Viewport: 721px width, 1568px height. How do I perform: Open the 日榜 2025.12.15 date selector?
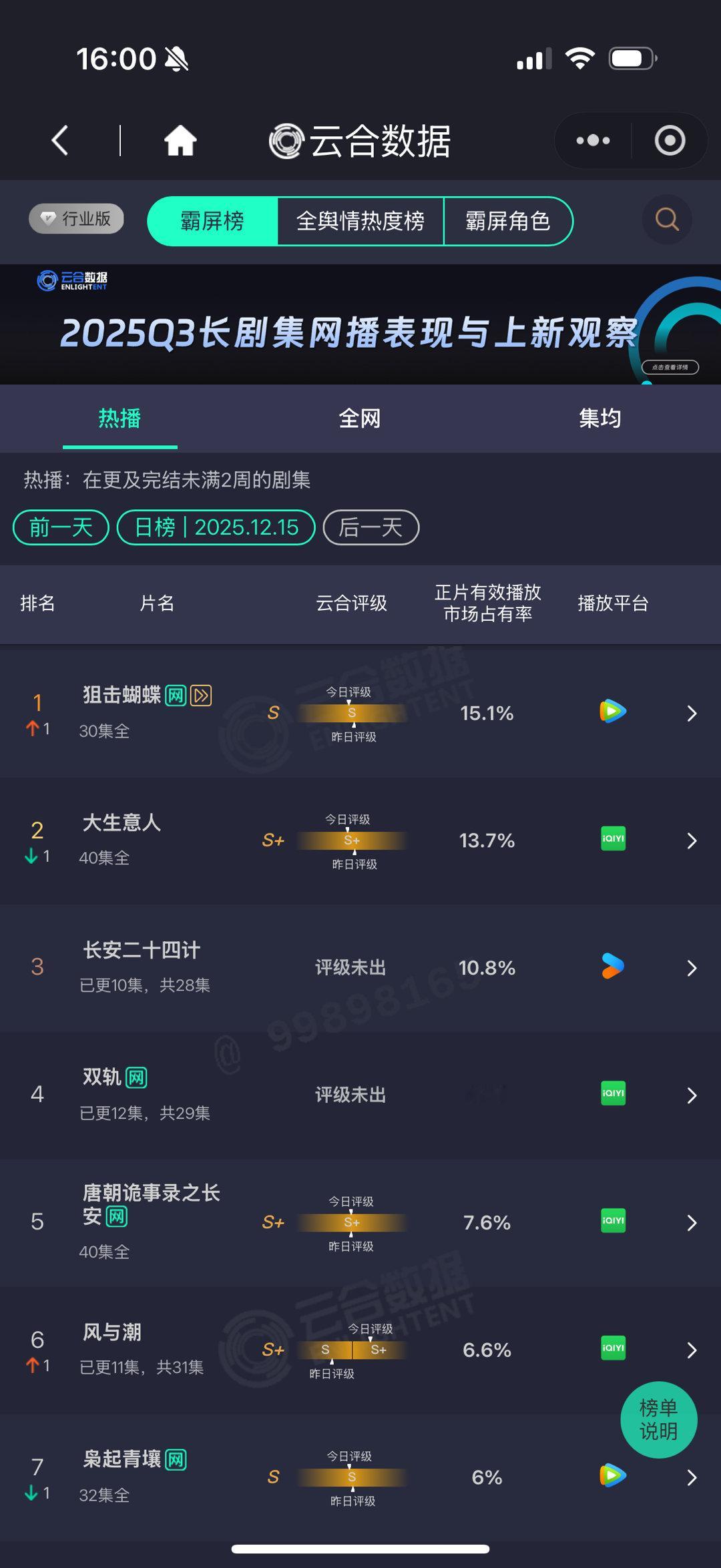tap(216, 527)
